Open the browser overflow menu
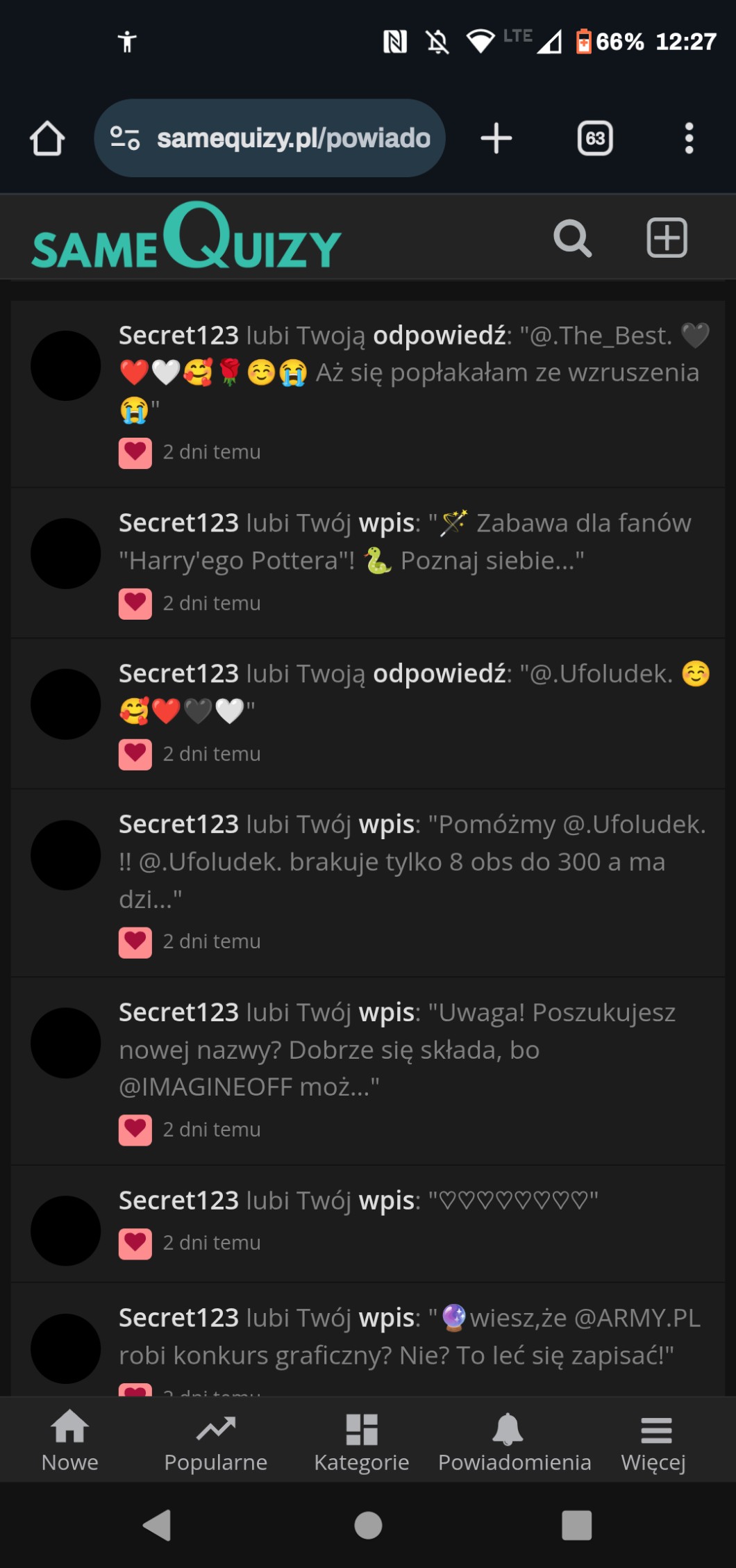The image size is (736, 1568). [x=689, y=138]
